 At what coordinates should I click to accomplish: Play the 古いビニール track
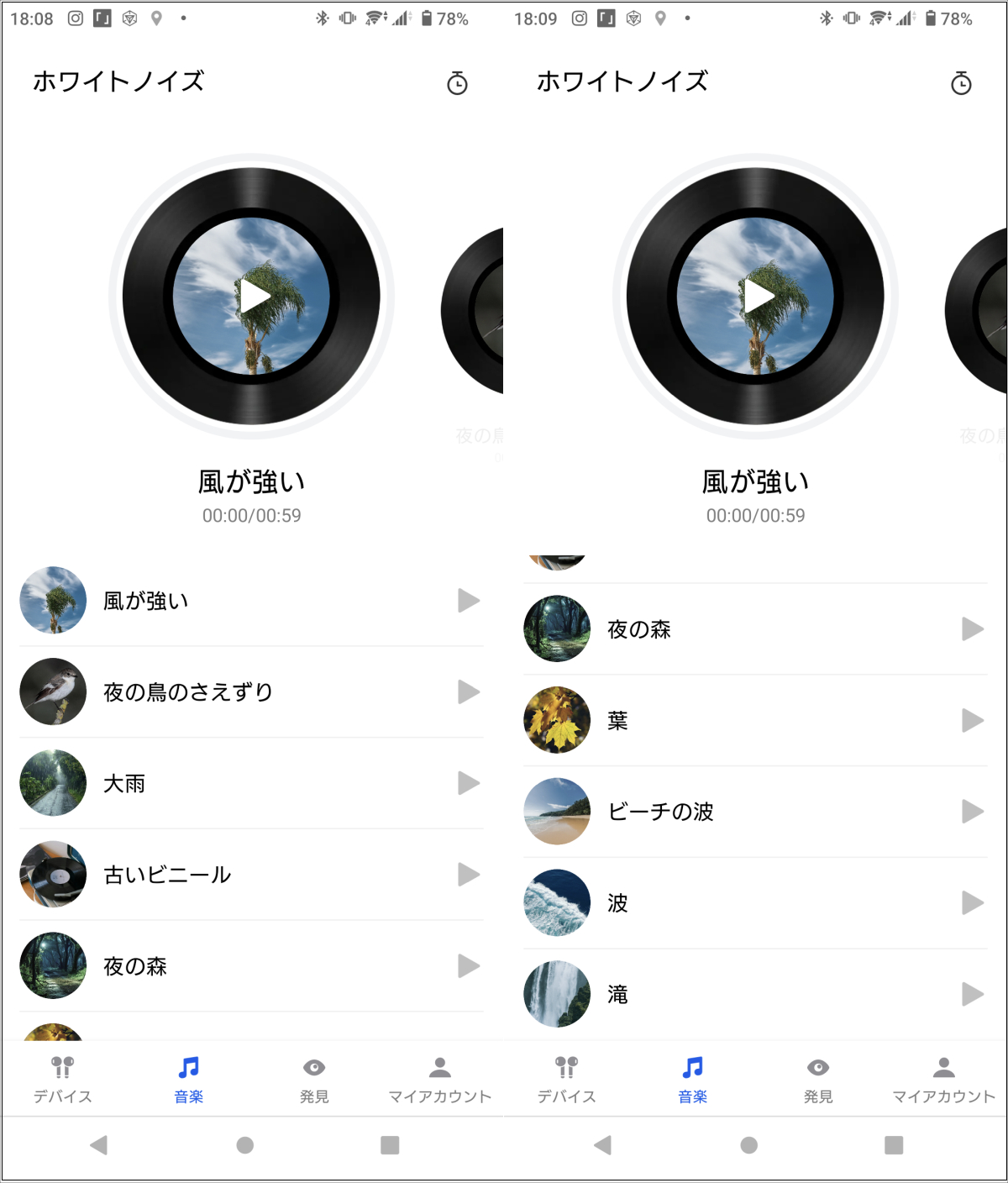[468, 875]
